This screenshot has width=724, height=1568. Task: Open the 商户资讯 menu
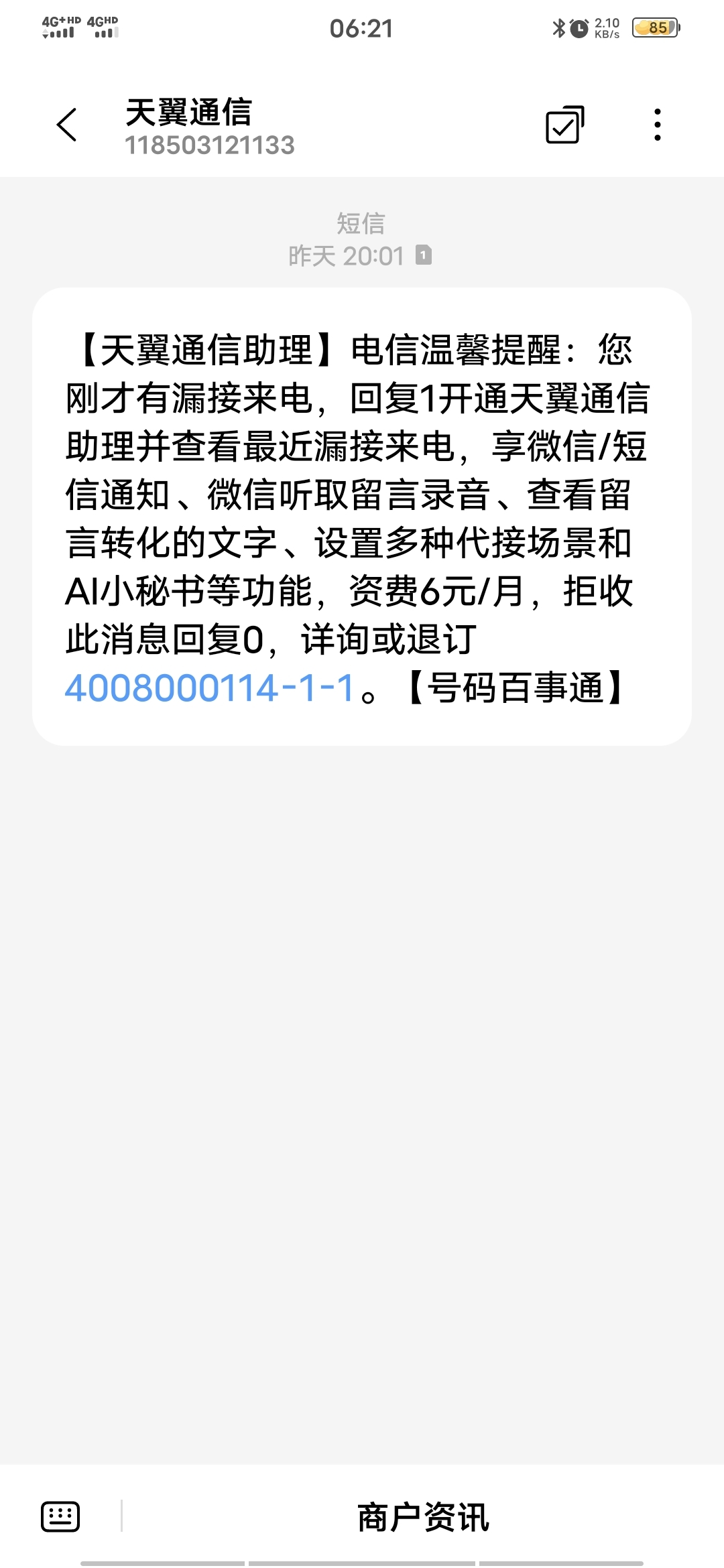click(423, 1517)
